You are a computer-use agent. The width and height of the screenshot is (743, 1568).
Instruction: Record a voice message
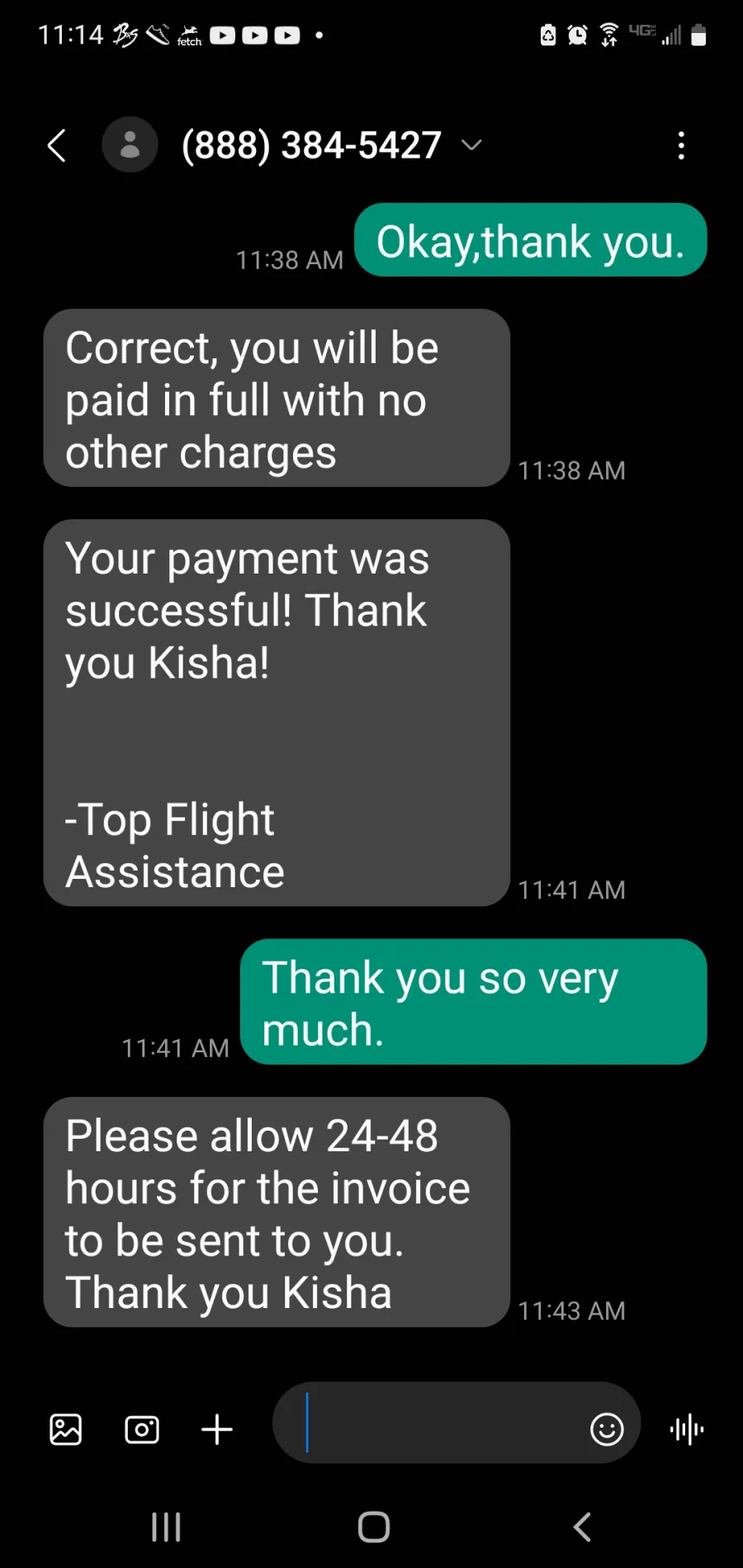tap(687, 1429)
